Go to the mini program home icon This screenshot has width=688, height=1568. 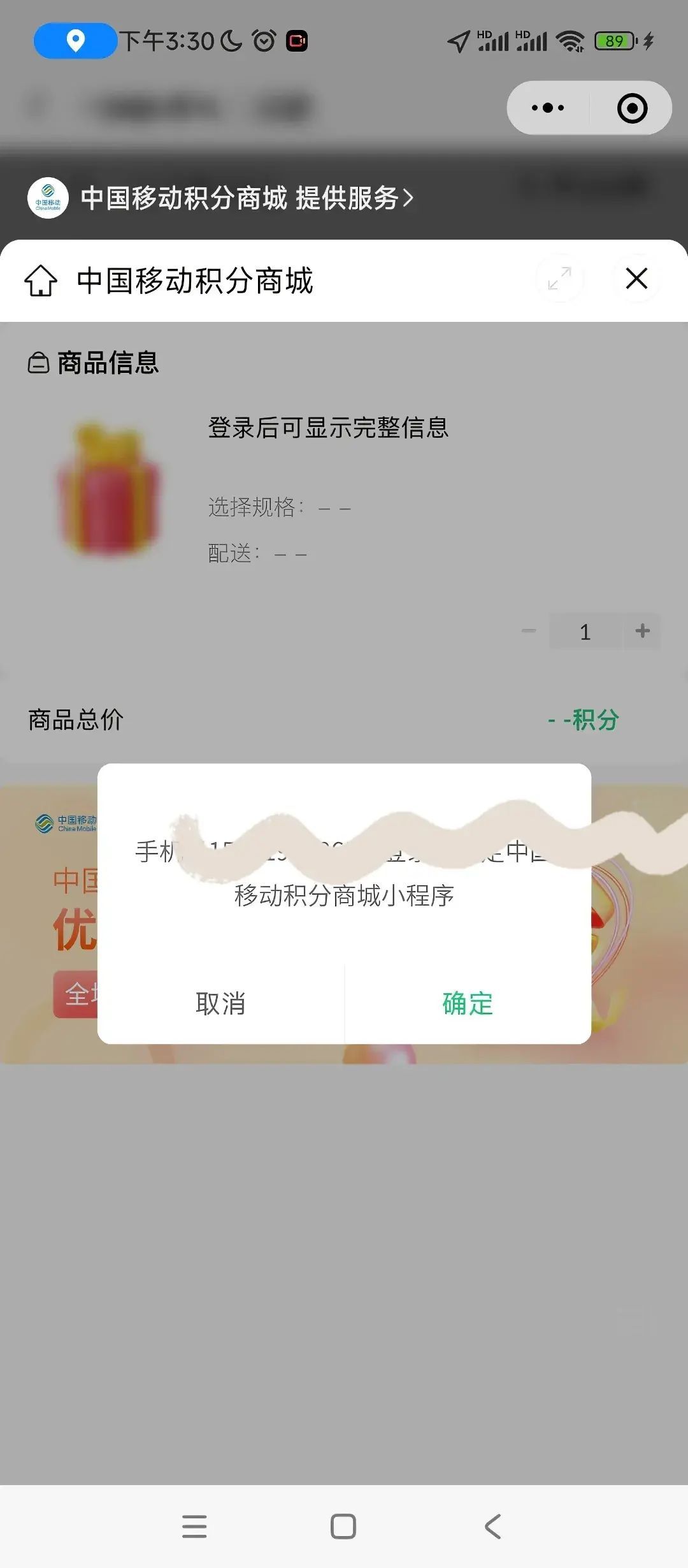pyautogui.click(x=41, y=280)
